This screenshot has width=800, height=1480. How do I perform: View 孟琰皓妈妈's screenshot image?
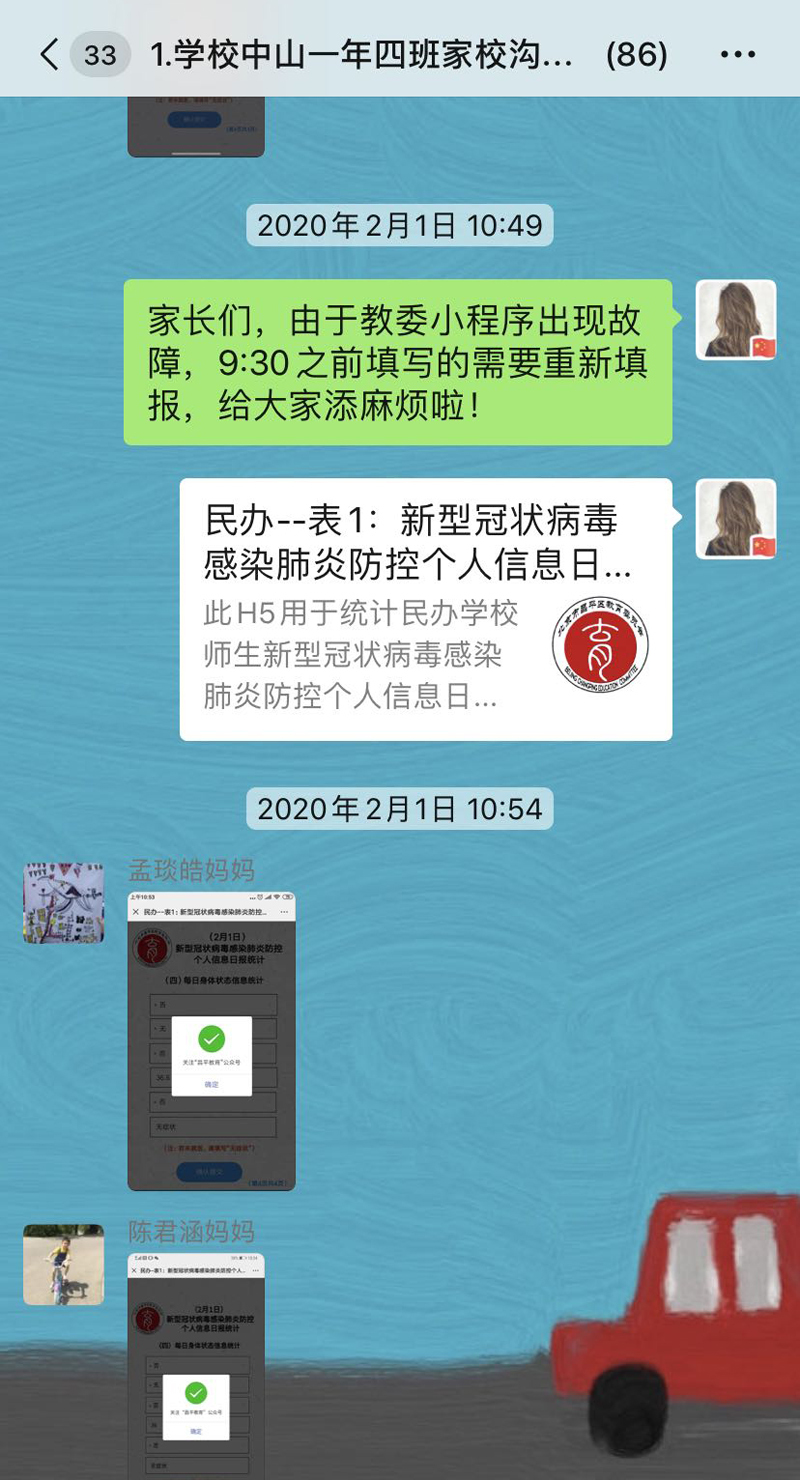click(x=211, y=1040)
